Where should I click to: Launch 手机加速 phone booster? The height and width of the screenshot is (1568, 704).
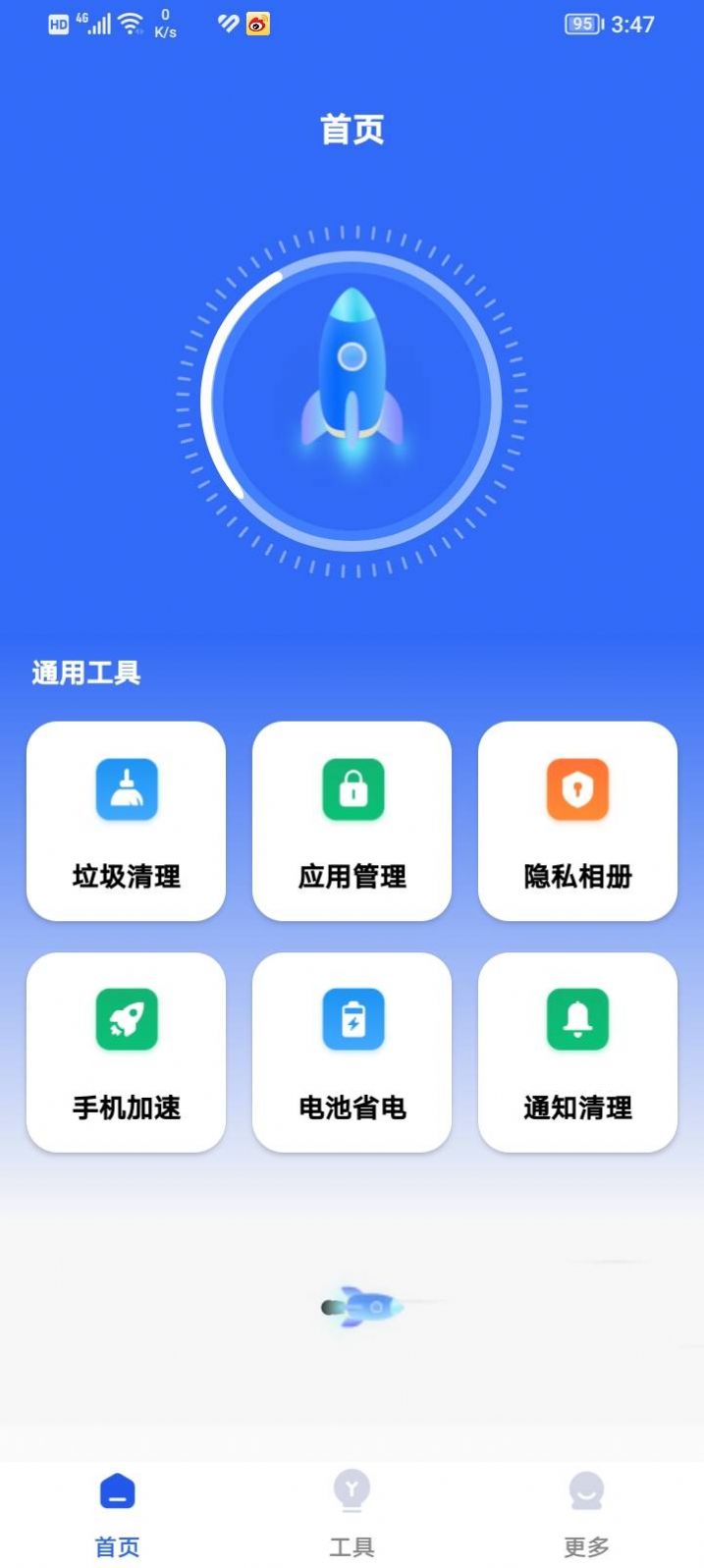point(127,1052)
